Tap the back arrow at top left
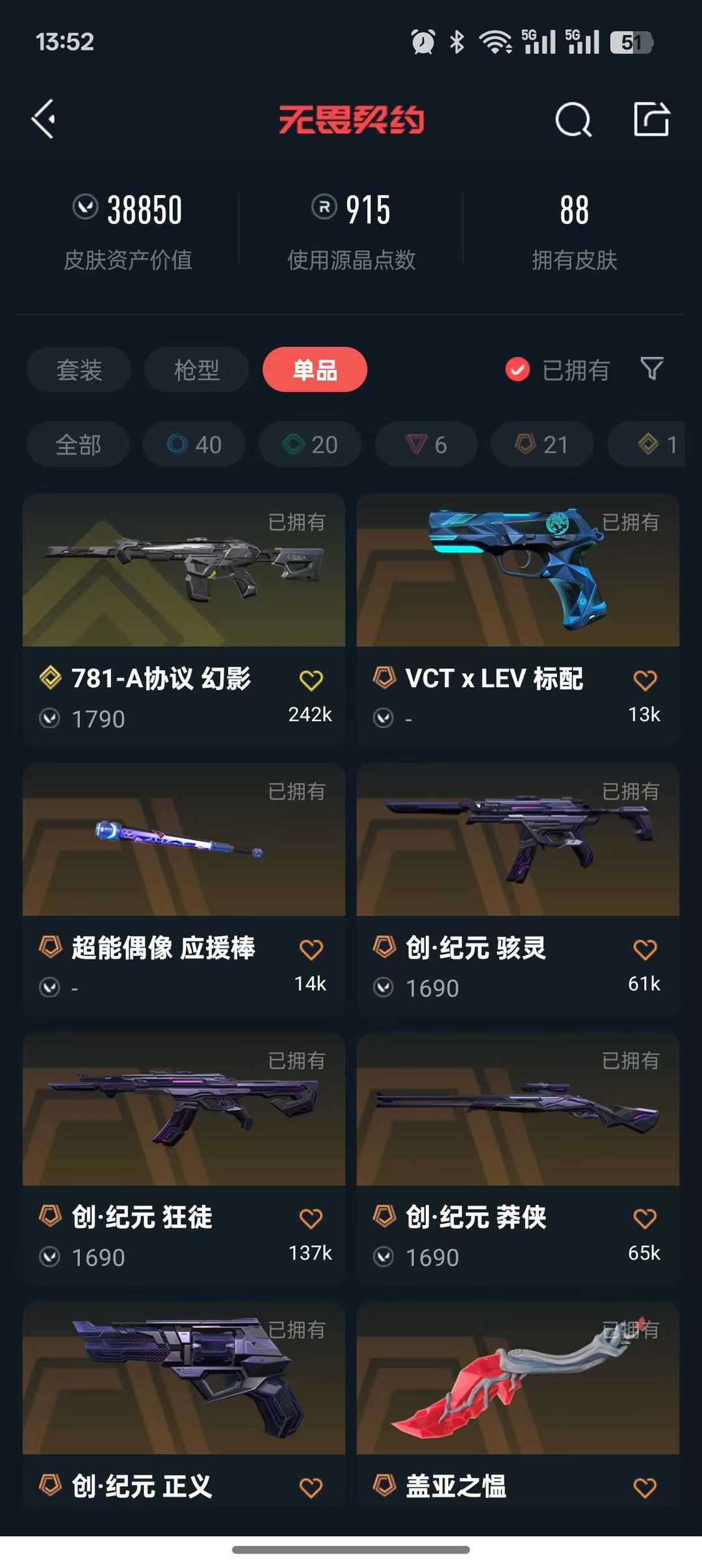This screenshot has width=702, height=1568. point(43,120)
